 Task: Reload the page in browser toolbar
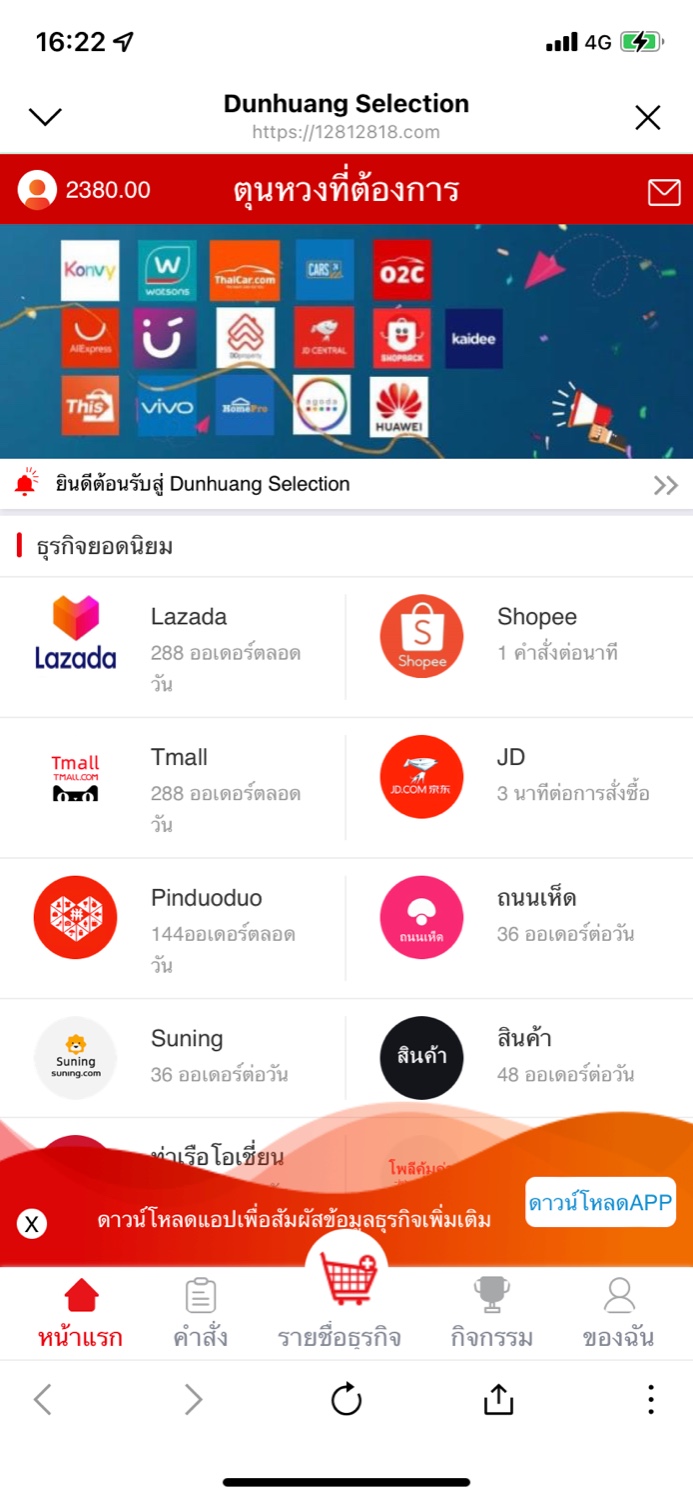(x=346, y=1400)
